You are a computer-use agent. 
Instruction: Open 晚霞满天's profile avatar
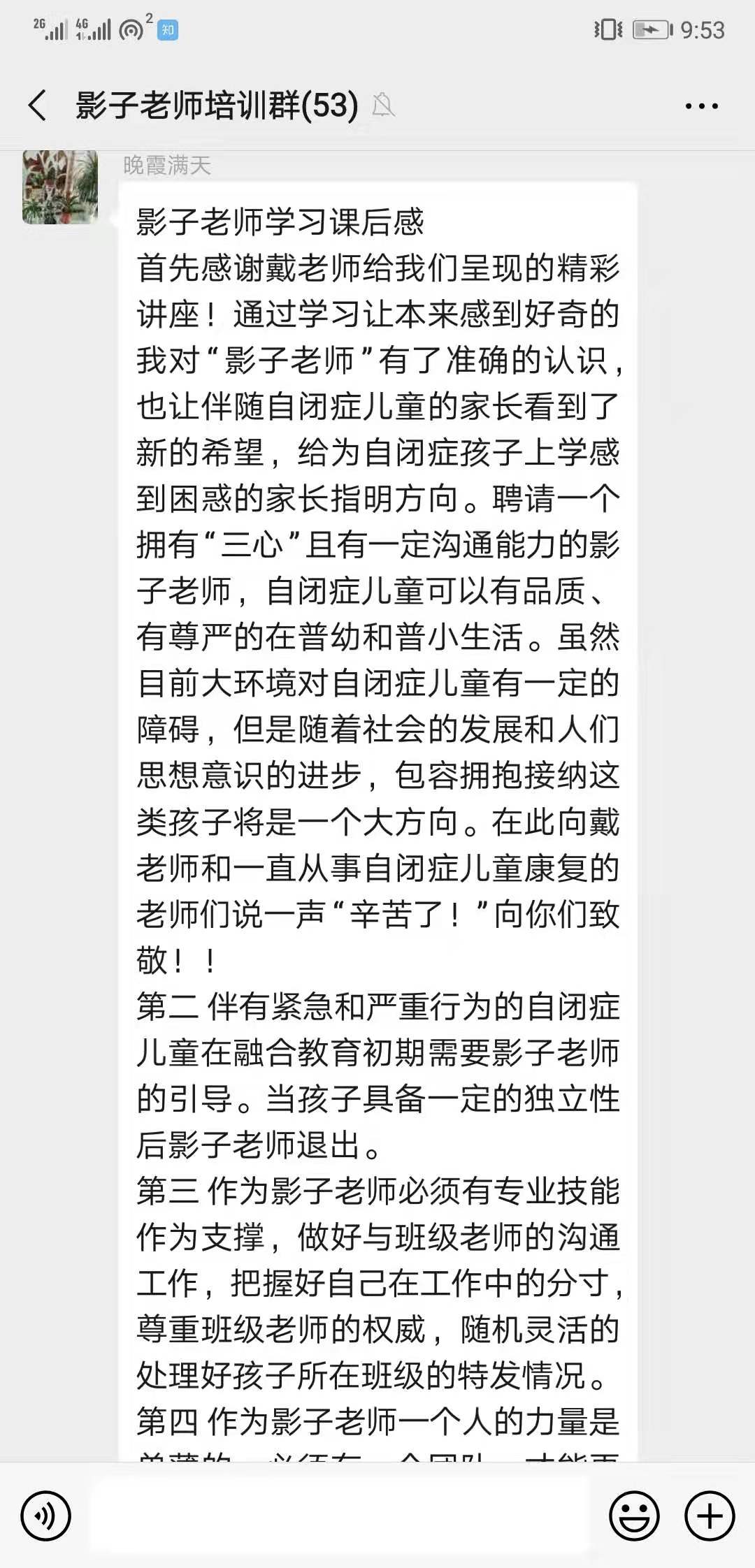(60, 187)
